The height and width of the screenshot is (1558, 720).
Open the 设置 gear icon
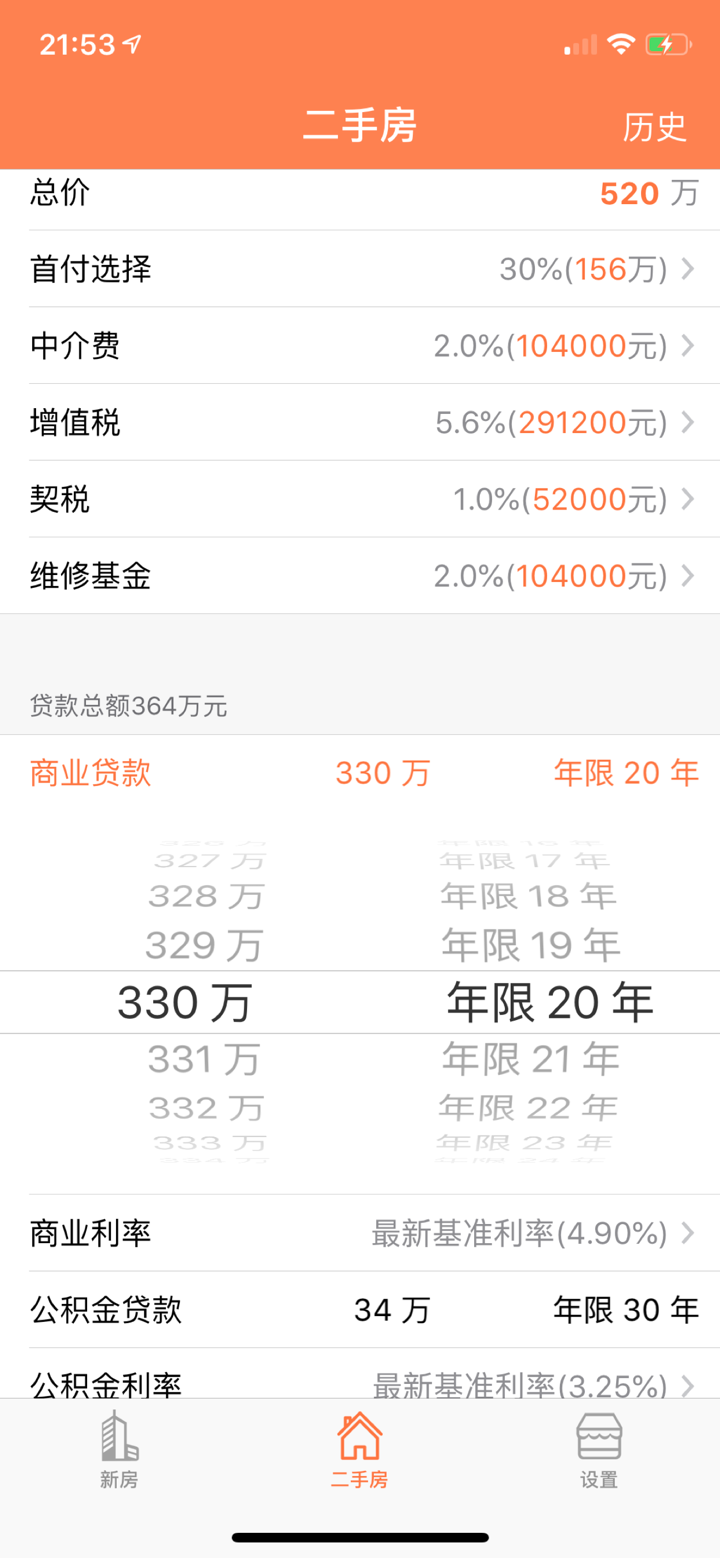click(x=597, y=1438)
